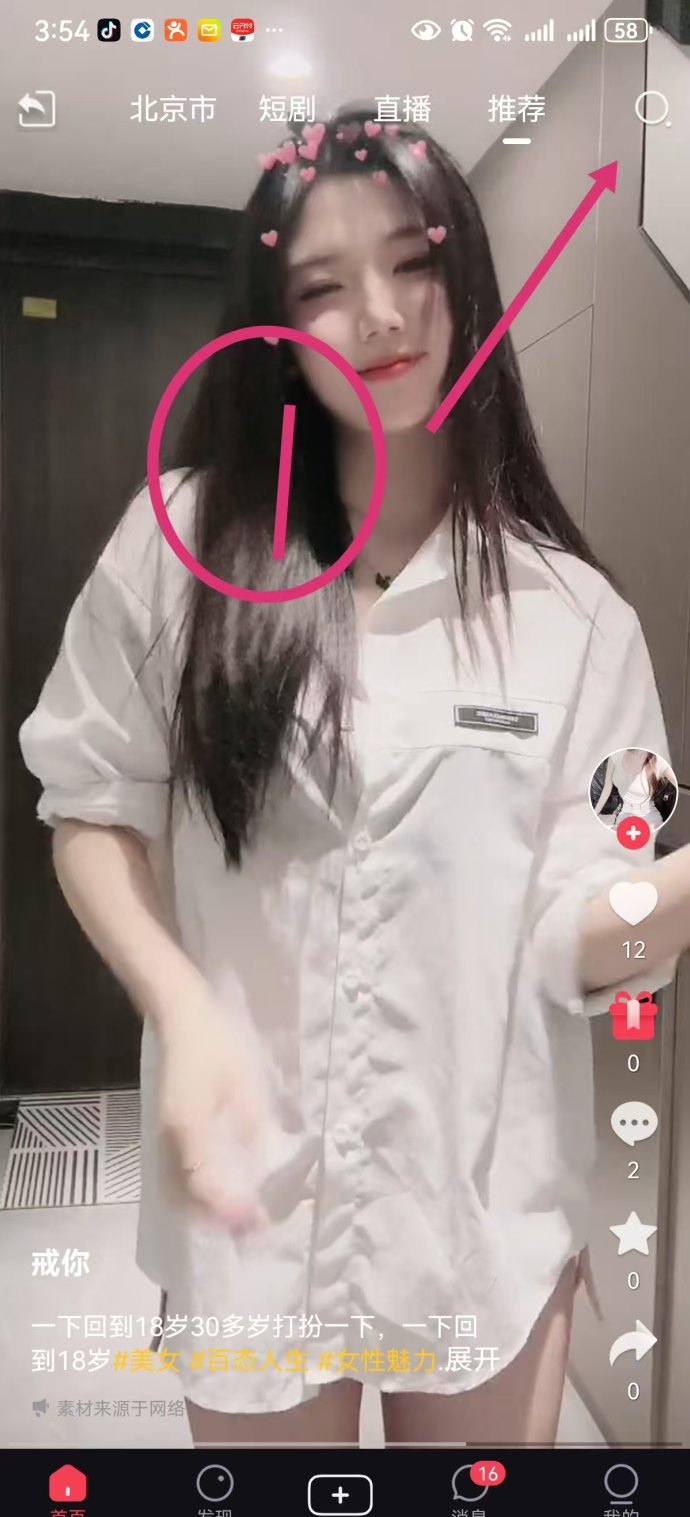Open the comments bubble

pos(633,1125)
